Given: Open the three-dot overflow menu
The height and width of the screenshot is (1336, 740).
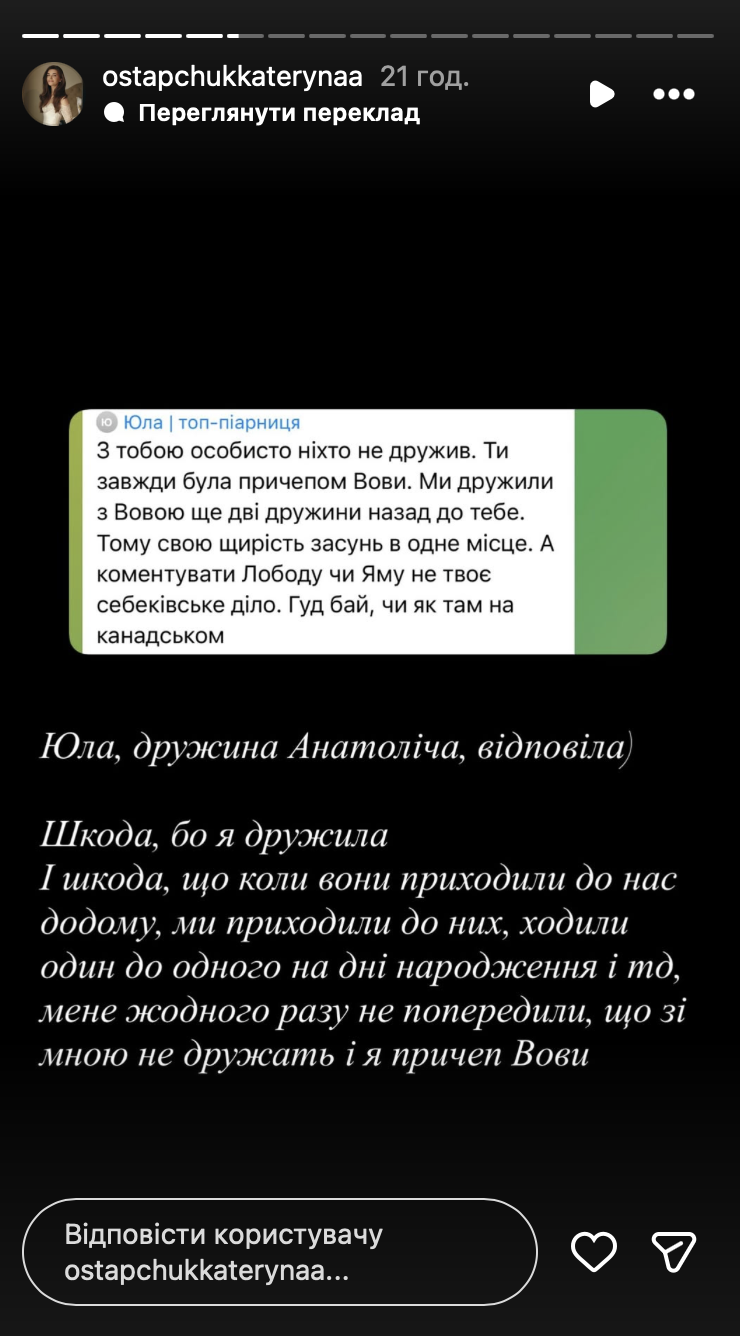Looking at the screenshot, I should 674,94.
